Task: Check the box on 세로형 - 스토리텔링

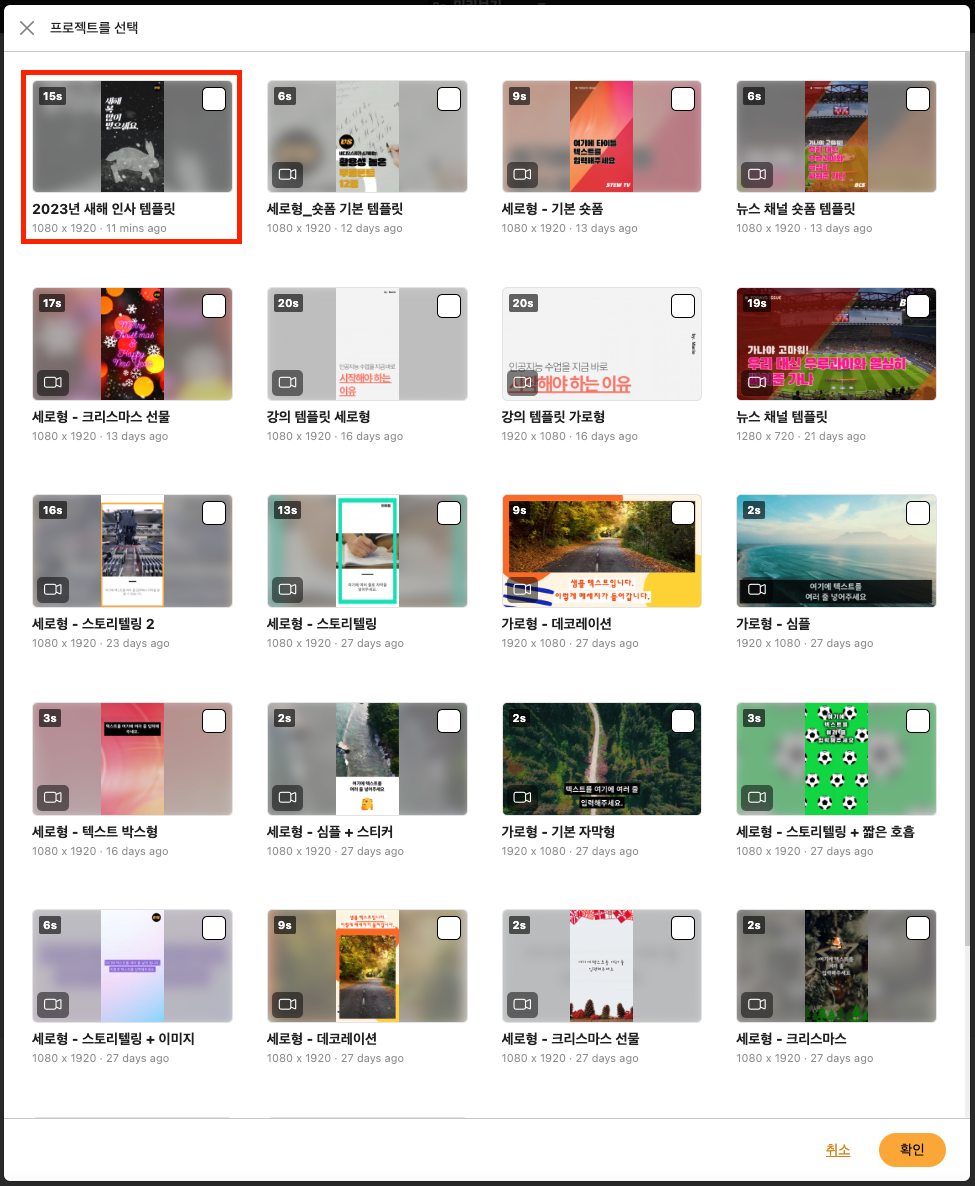Action: pyautogui.click(x=449, y=513)
